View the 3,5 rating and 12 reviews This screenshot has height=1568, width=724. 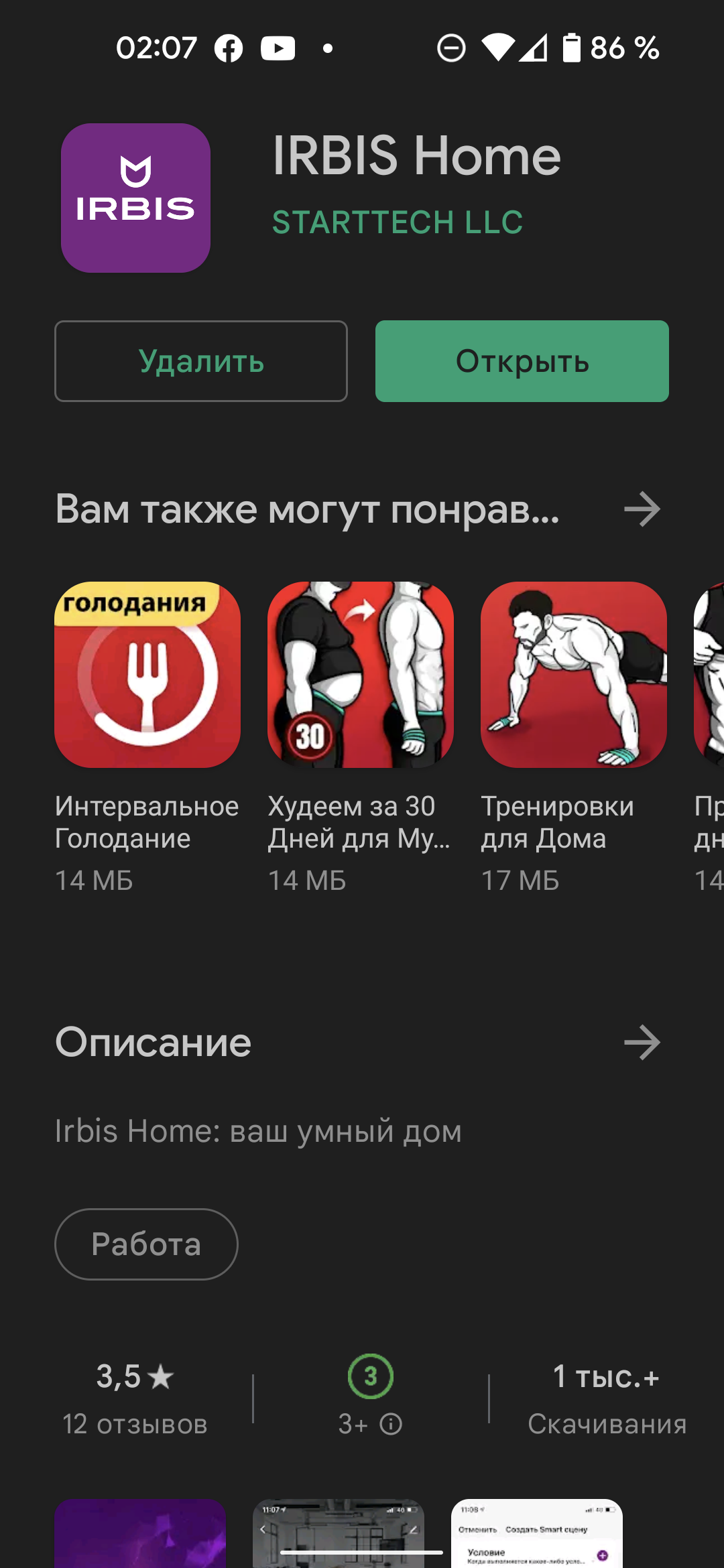135,1398
